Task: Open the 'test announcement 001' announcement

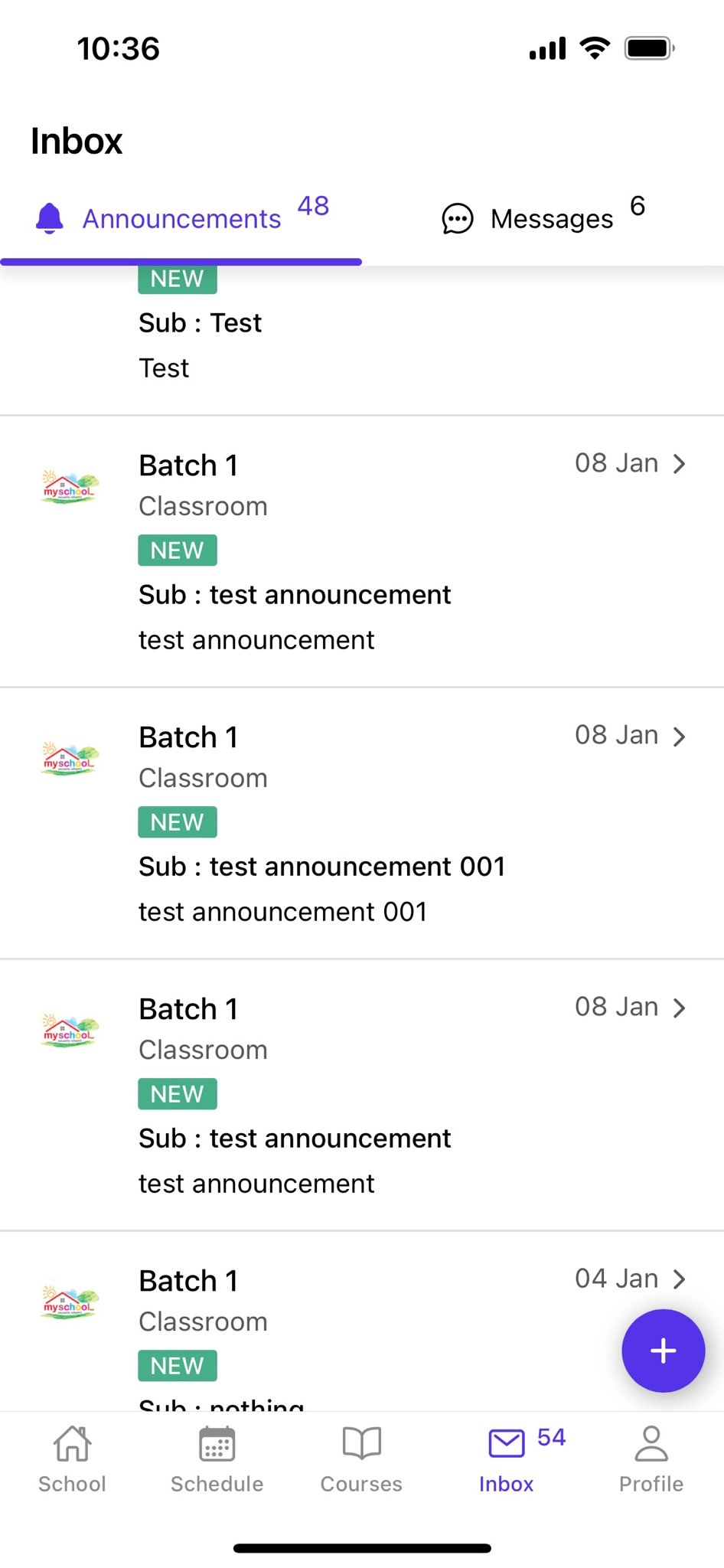Action: coord(362,823)
